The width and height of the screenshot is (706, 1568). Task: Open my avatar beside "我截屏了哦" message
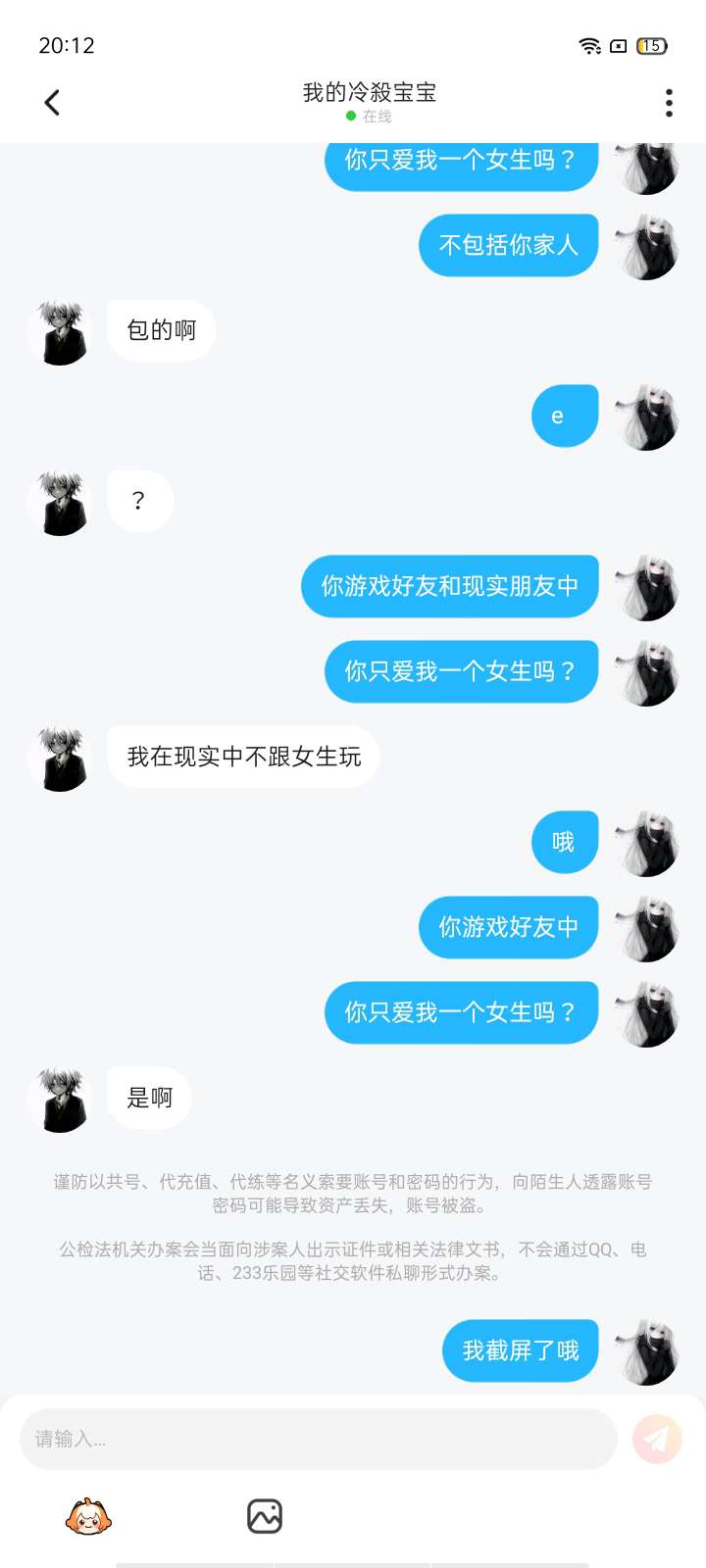647,1351
